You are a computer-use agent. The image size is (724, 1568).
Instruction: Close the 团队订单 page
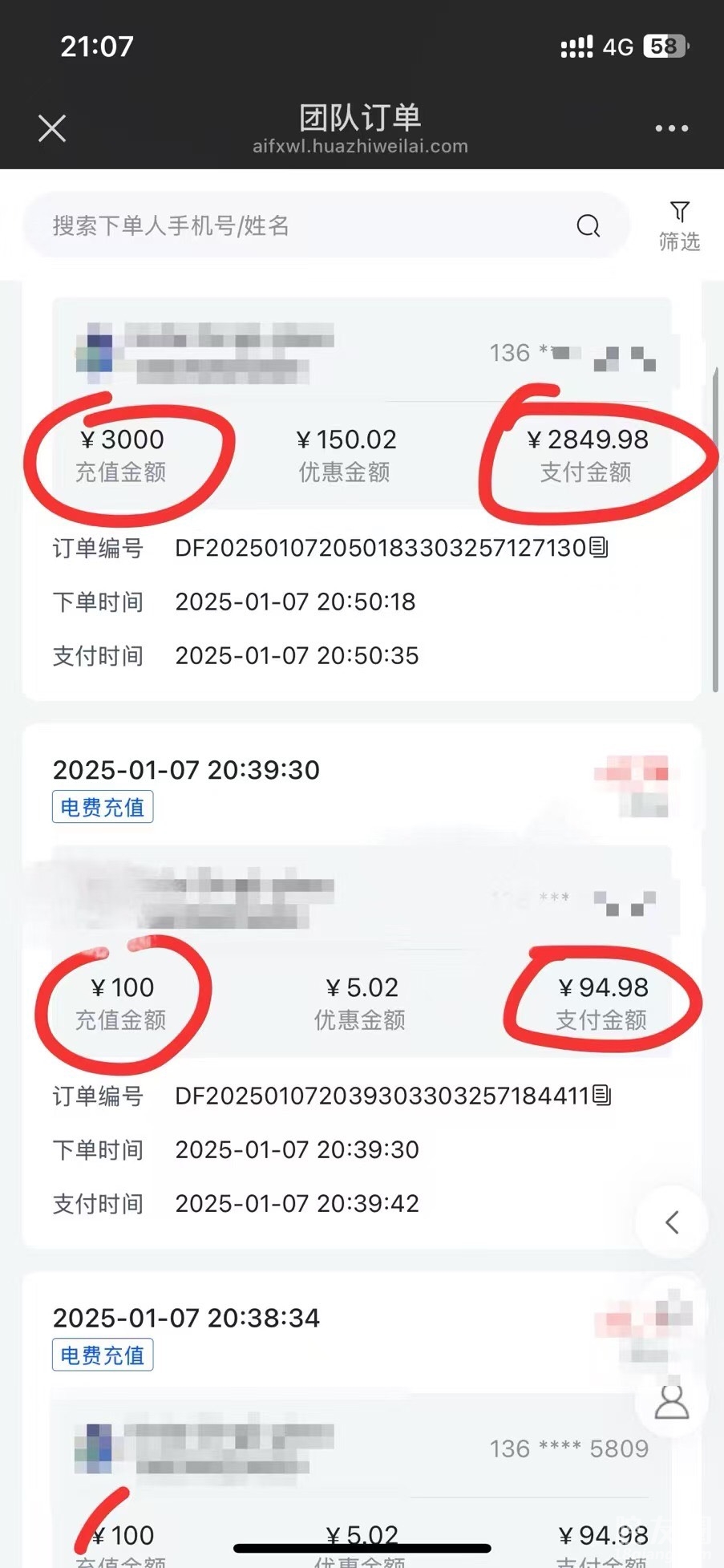click(x=52, y=128)
